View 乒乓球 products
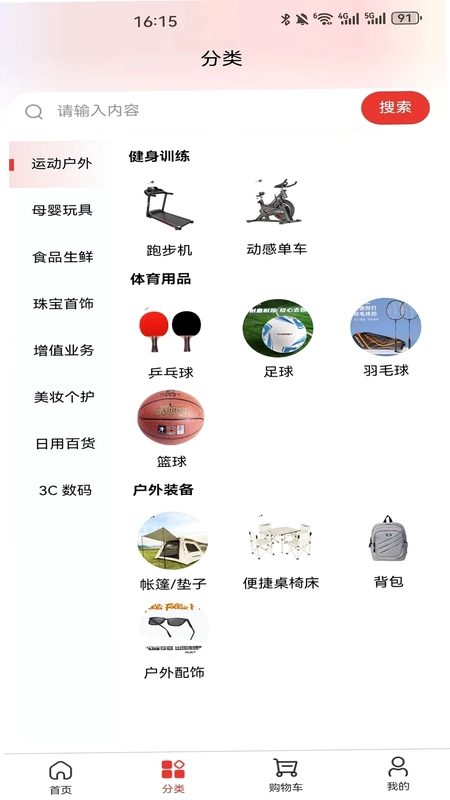Viewport: 450px width, 800px height. click(x=170, y=339)
